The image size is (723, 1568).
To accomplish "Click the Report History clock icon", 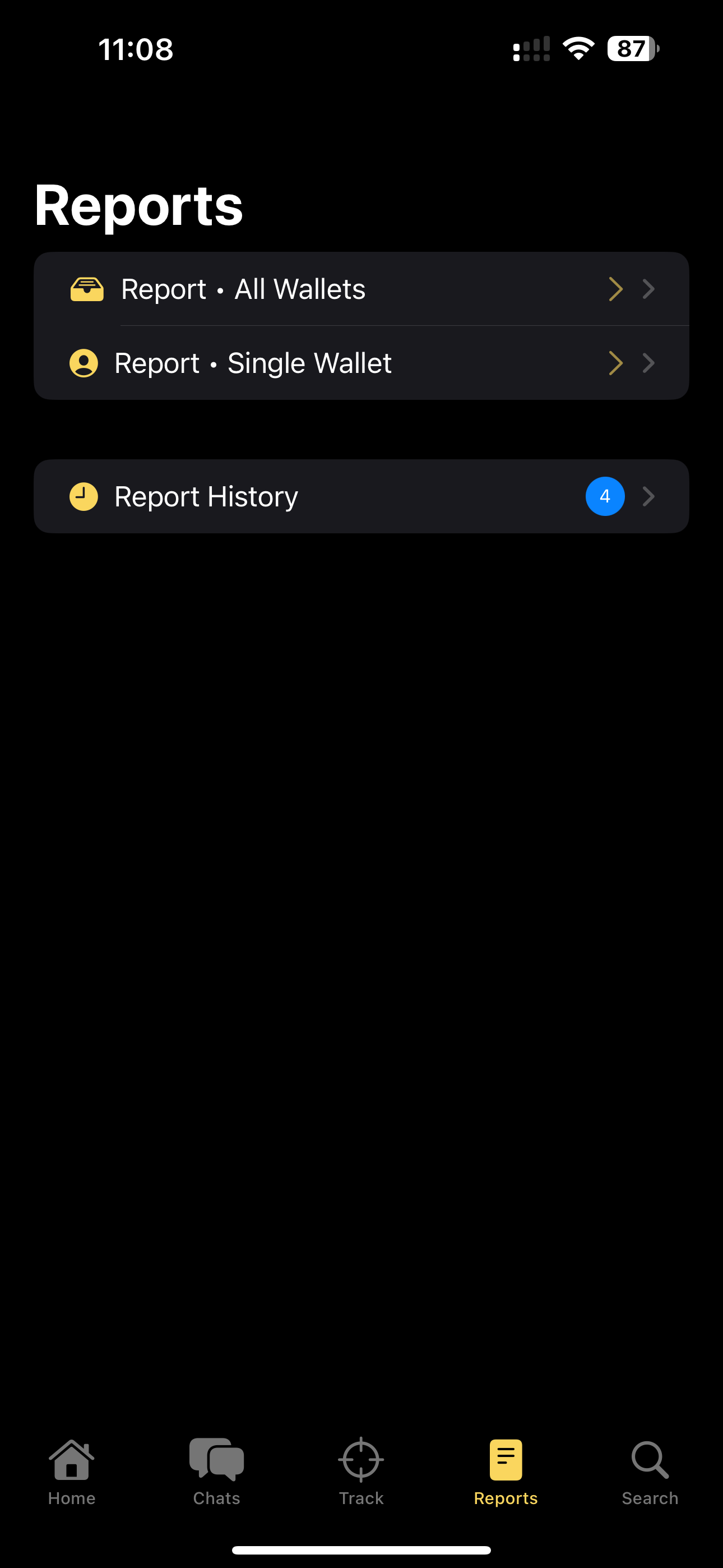I will point(85,496).
